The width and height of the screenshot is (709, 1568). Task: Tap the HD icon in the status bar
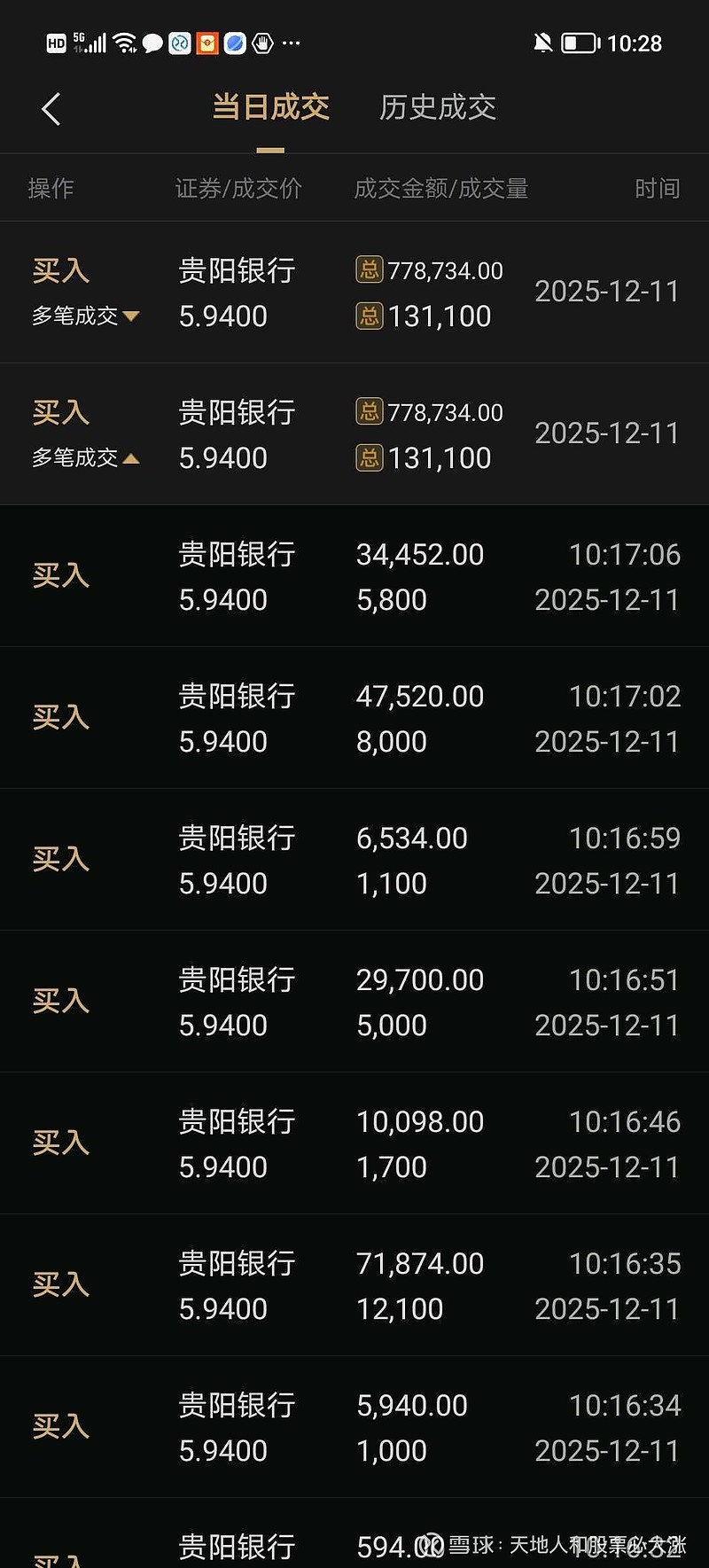[55, 43]
